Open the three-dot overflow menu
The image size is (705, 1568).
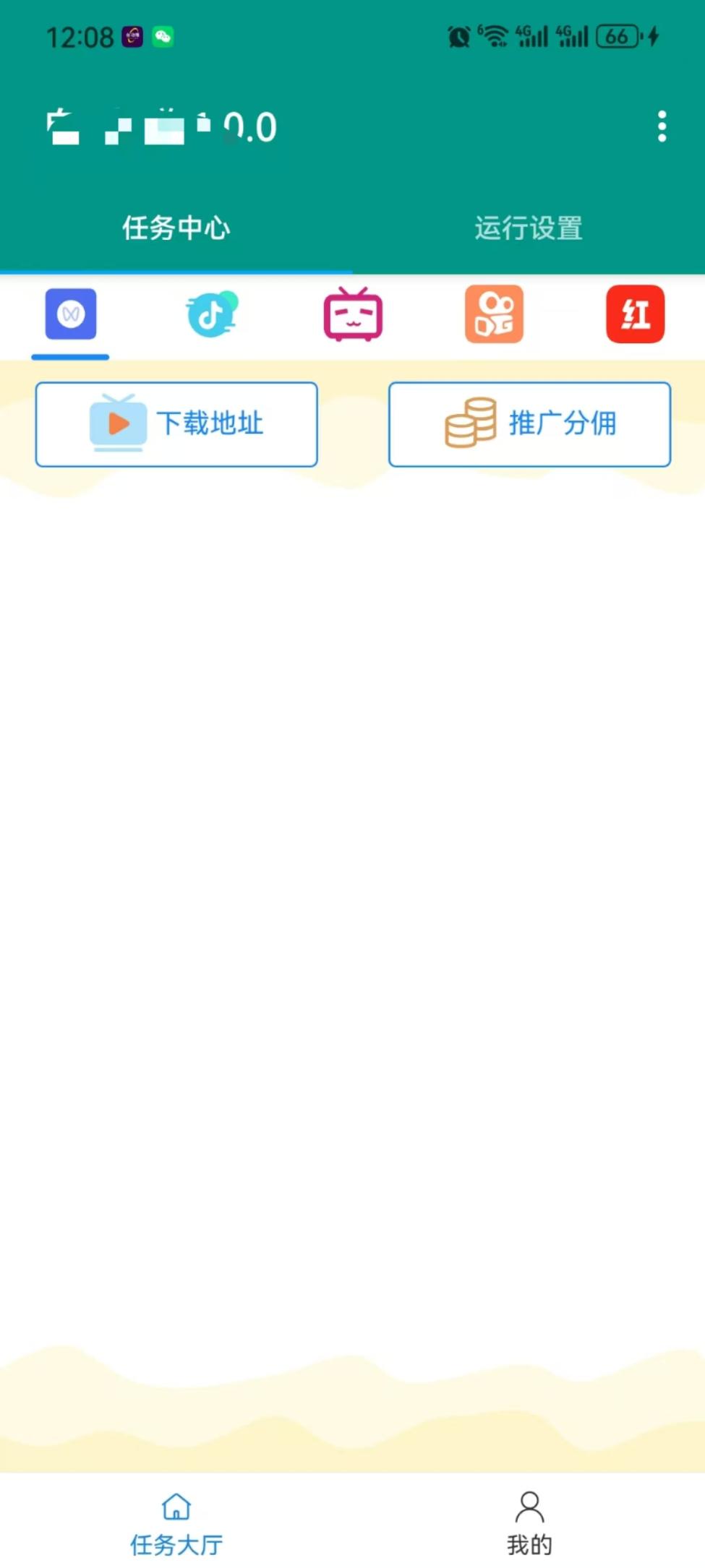[662, 126]
